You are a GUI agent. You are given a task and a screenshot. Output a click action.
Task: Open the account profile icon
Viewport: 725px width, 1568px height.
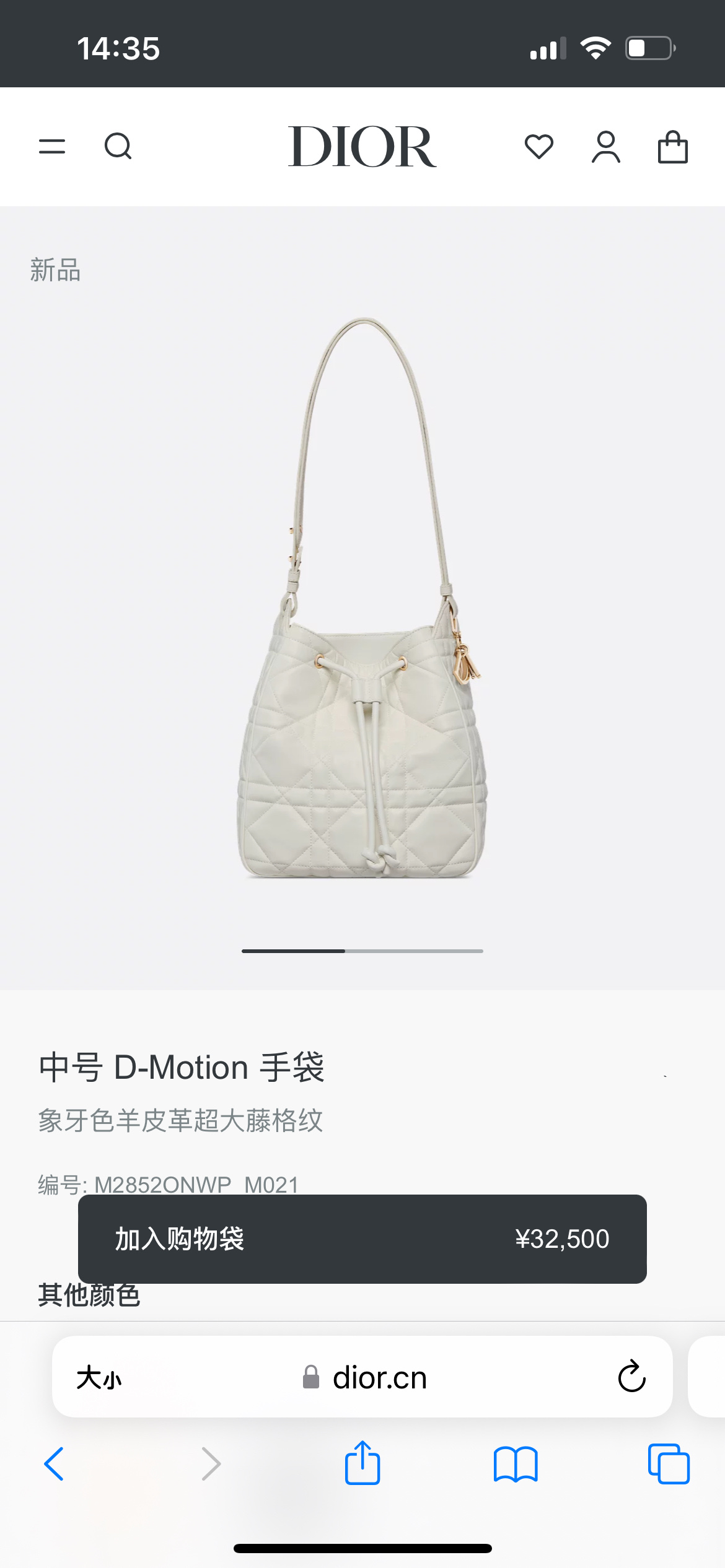[605, 147]
